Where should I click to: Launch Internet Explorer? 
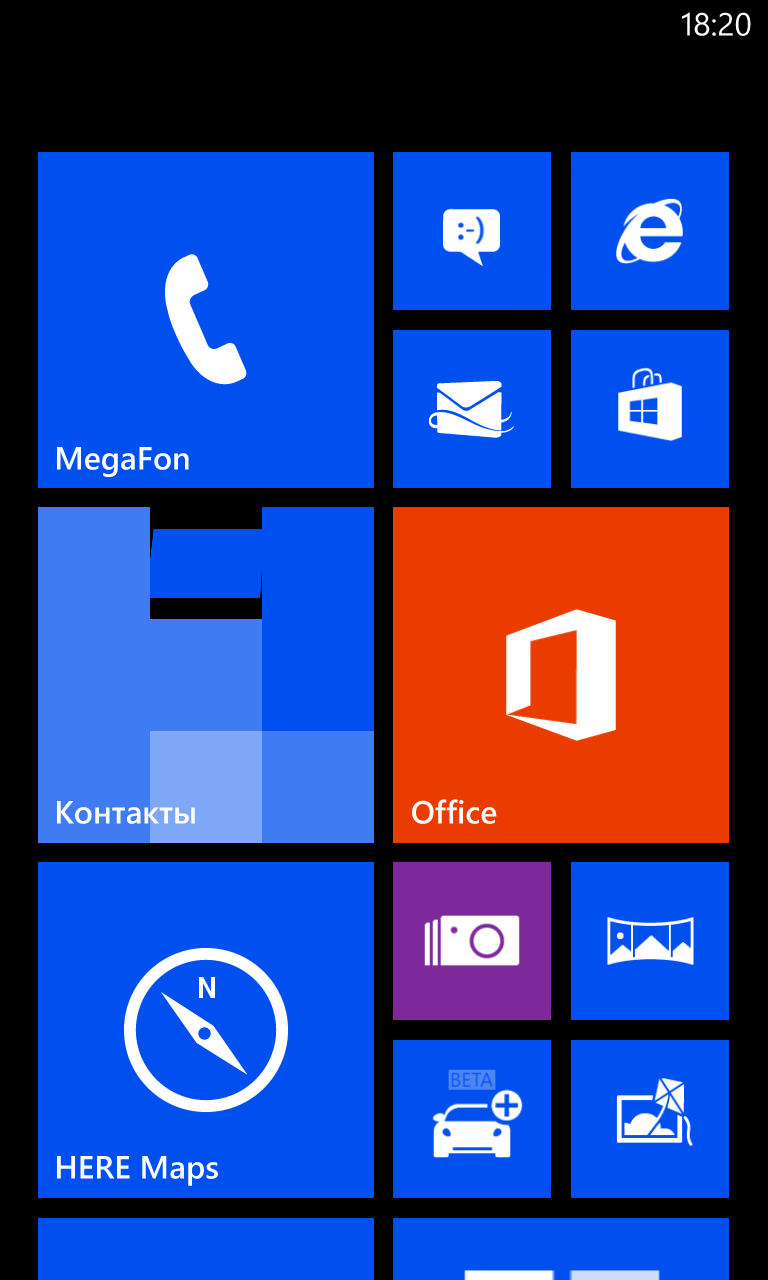tap(649, 231)
